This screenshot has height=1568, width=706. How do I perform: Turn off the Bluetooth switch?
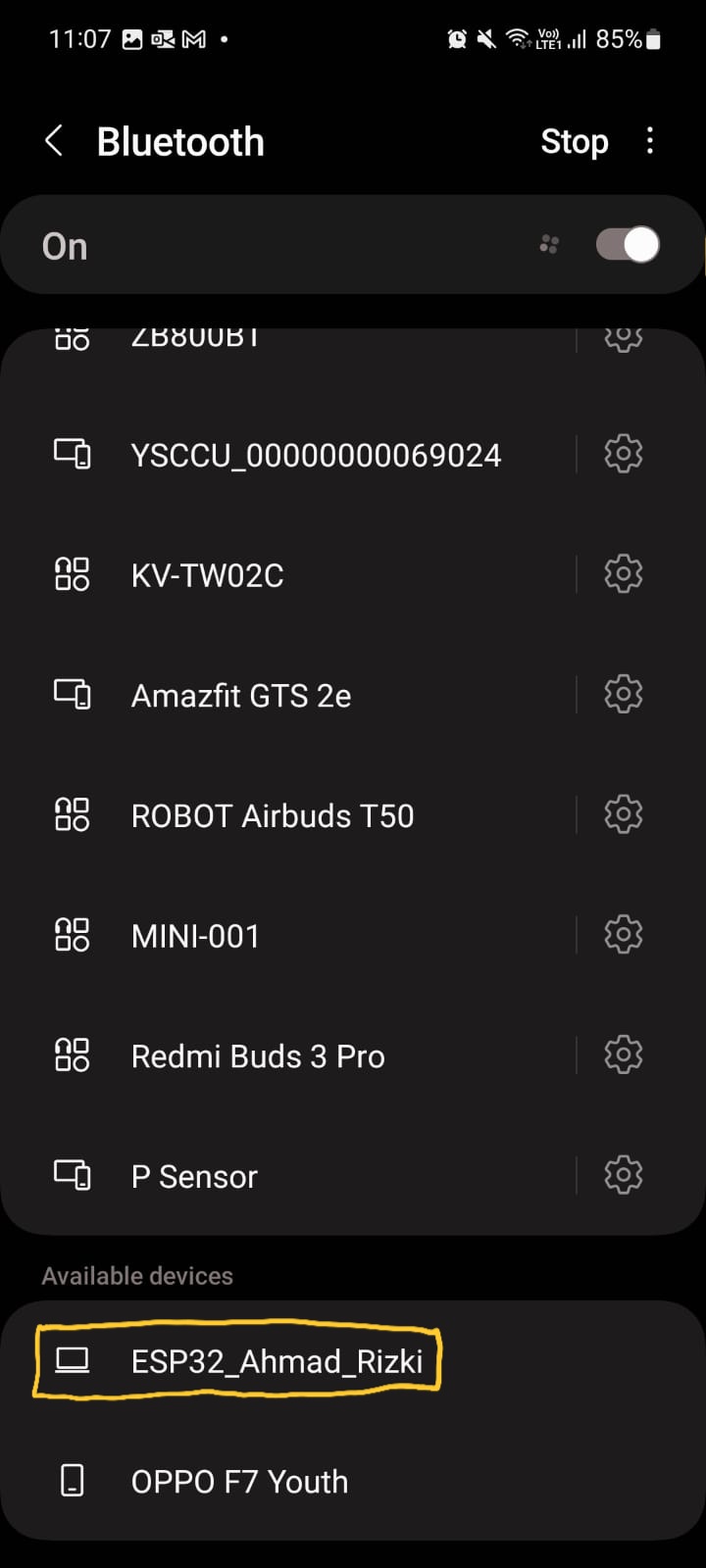tap(628, 245)
